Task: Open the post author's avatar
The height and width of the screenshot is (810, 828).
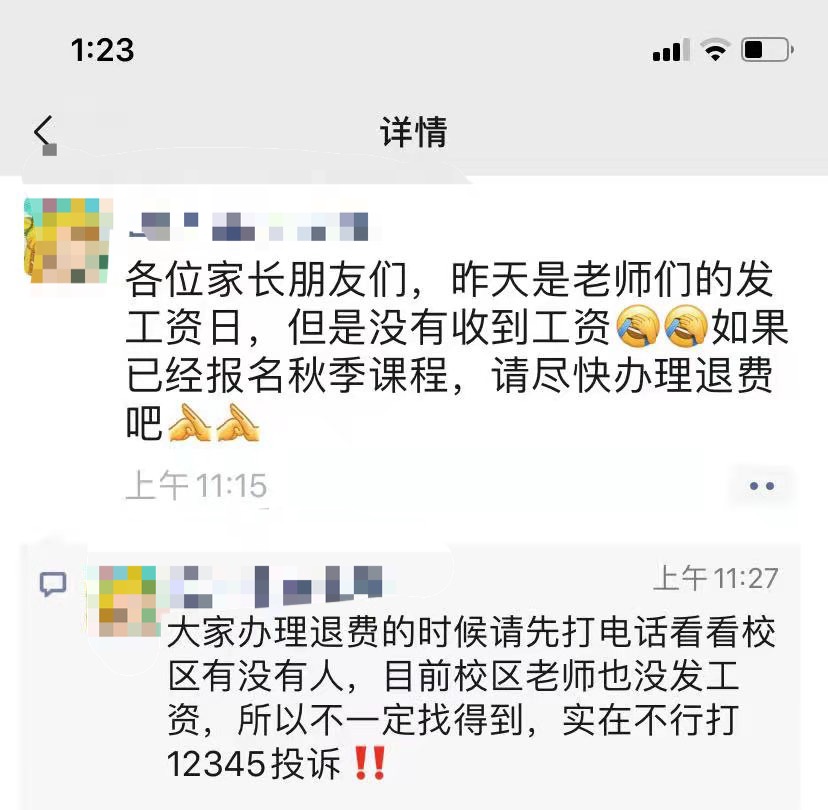Action: tap(66, 240)
